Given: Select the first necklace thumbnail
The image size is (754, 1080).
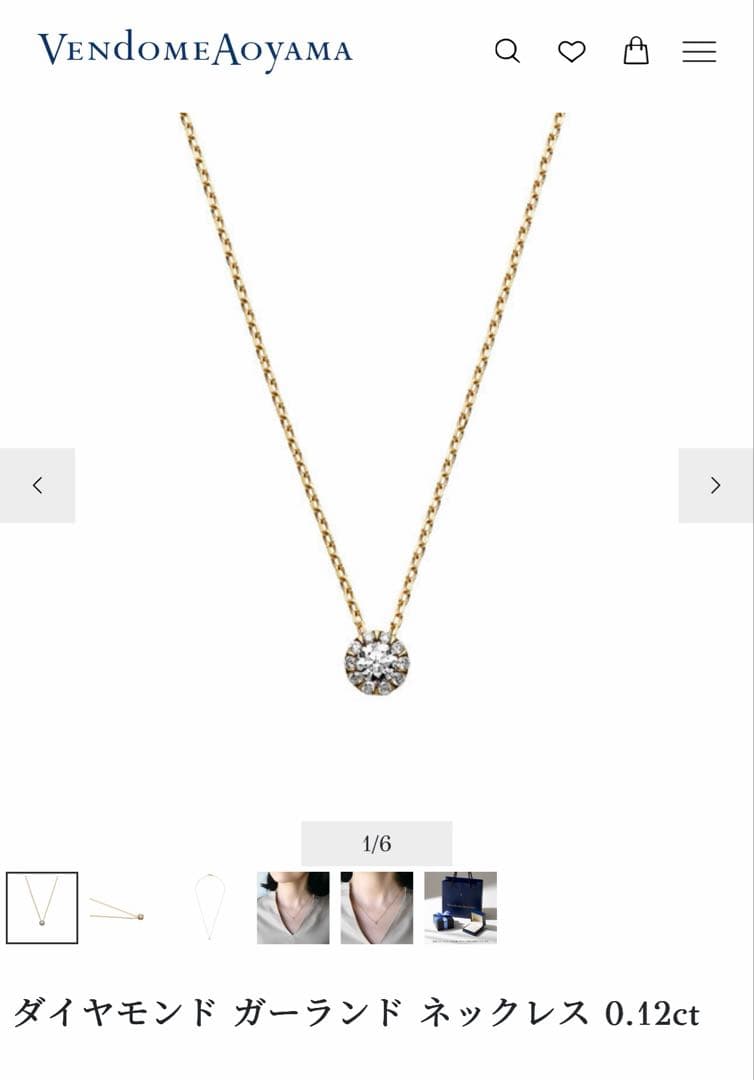Looking at the screenshot, I should pyautogui.click(x=42, y=908).
